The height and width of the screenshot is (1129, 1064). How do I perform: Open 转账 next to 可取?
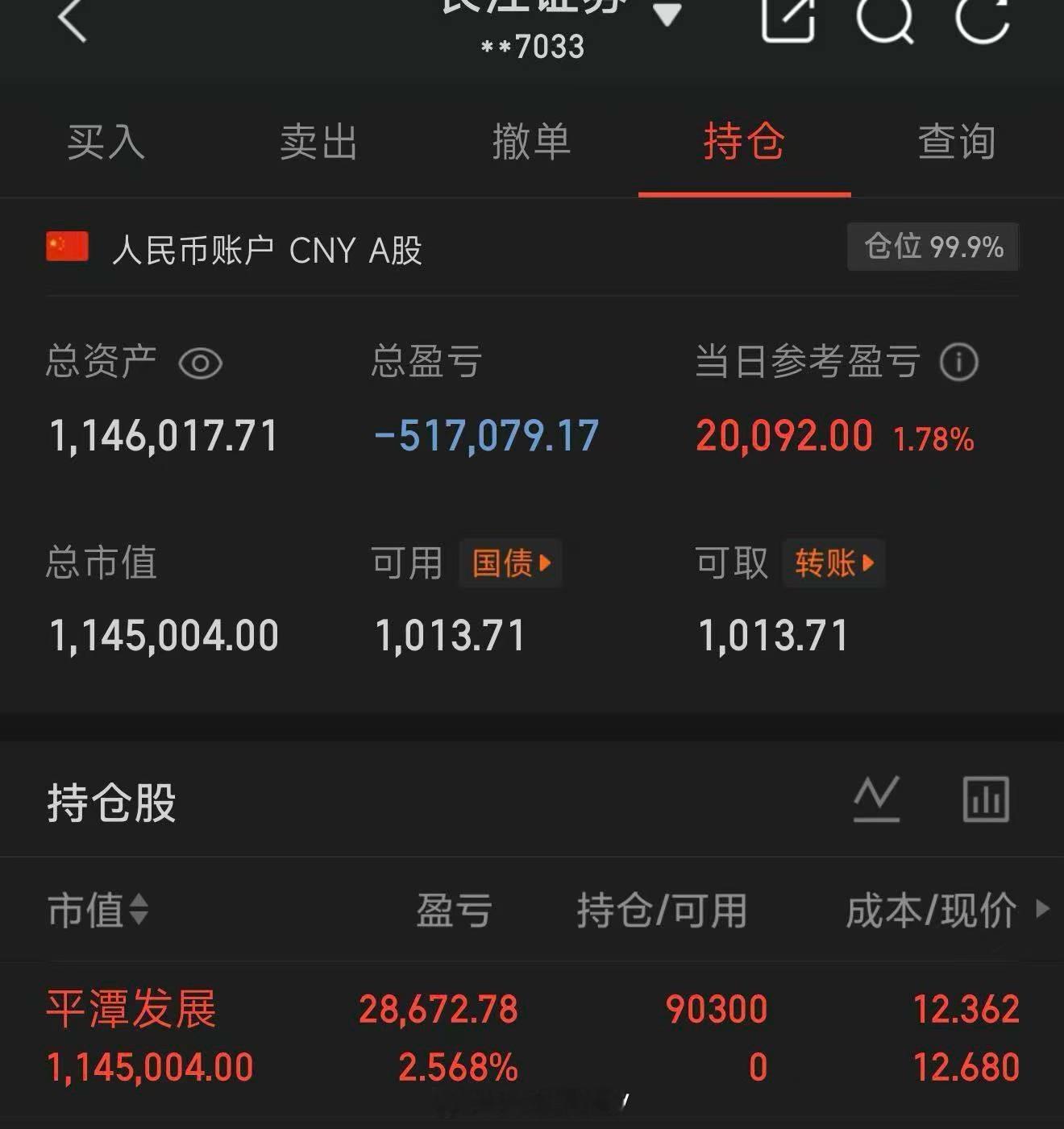tap(834, 564)
